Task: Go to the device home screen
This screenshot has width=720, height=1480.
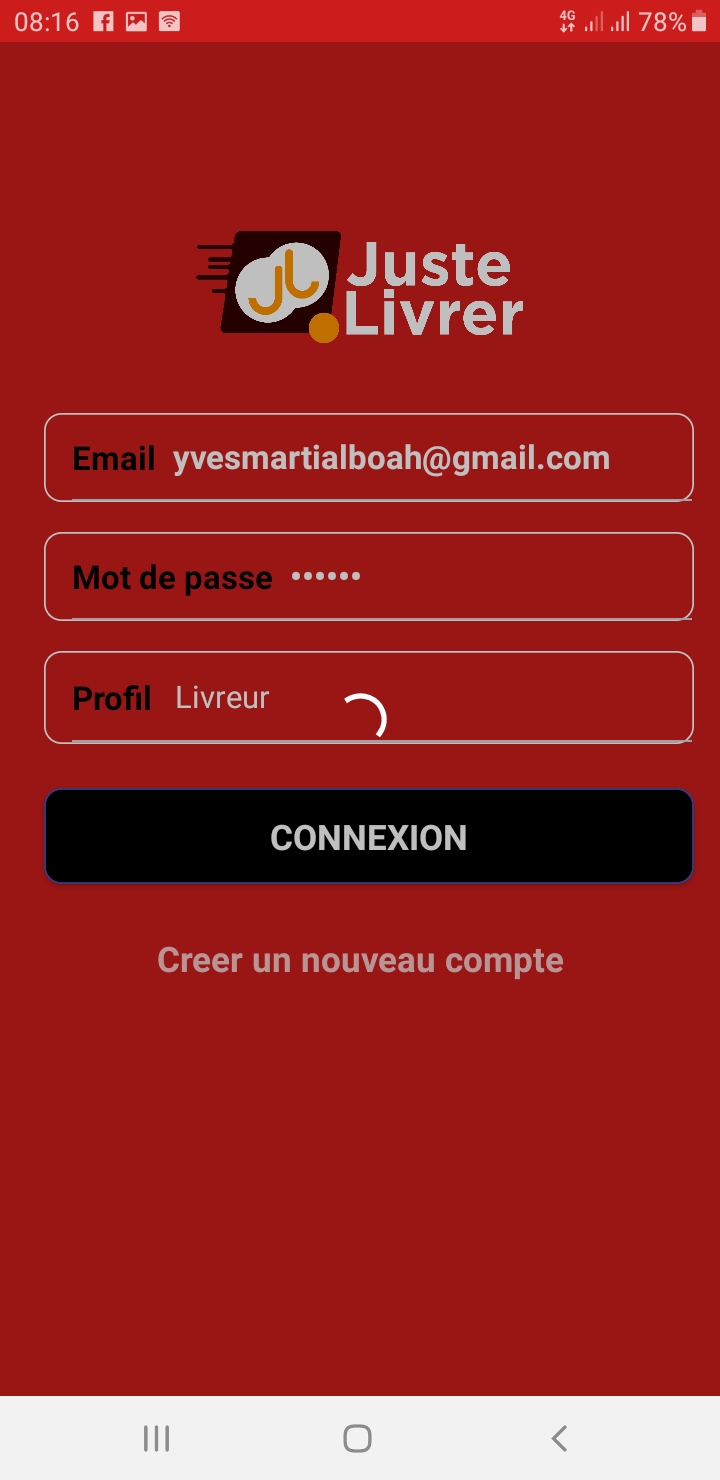Action: 357,1439
